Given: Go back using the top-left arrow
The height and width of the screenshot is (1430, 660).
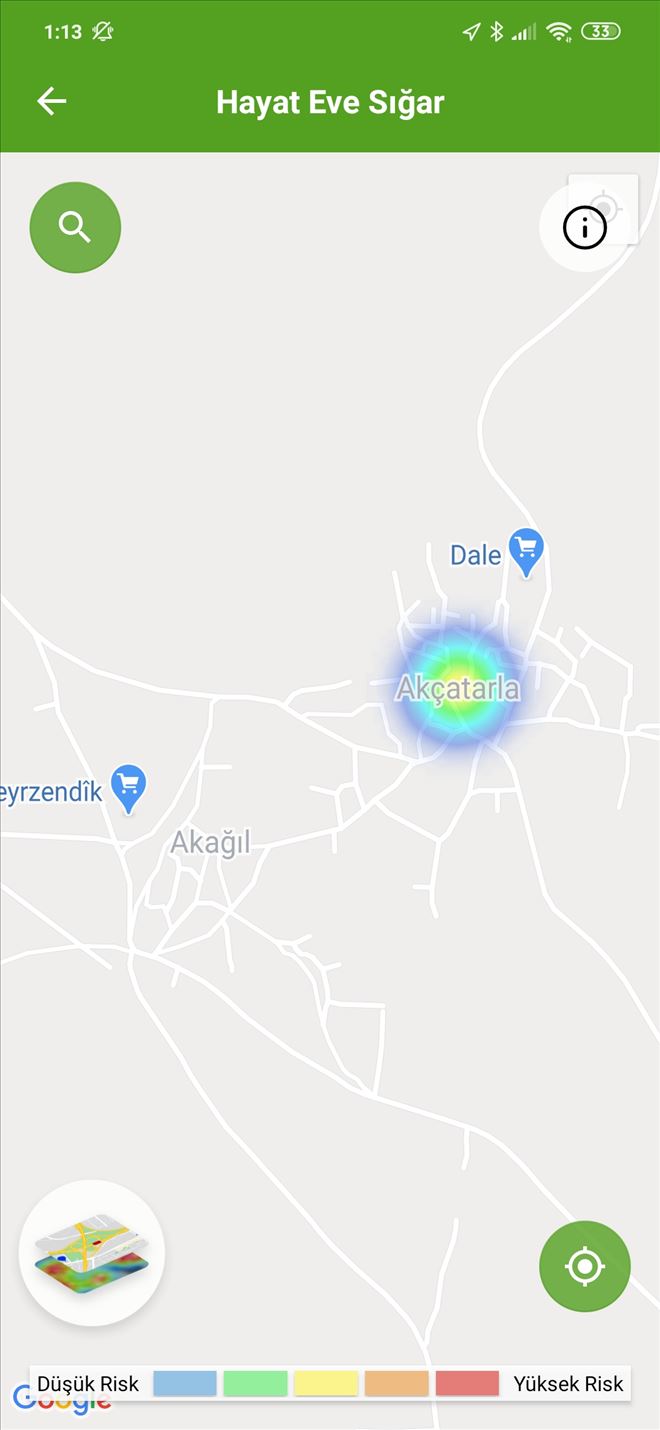Looking at the screenshot, I should (x=51, y=101).
